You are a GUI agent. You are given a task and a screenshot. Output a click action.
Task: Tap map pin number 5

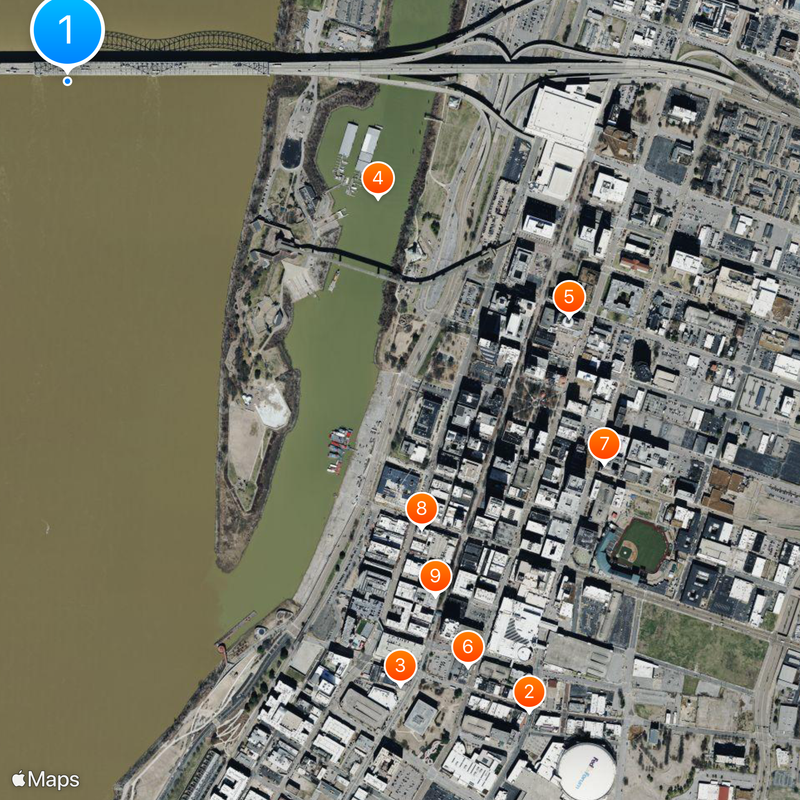tap(568, 296)
